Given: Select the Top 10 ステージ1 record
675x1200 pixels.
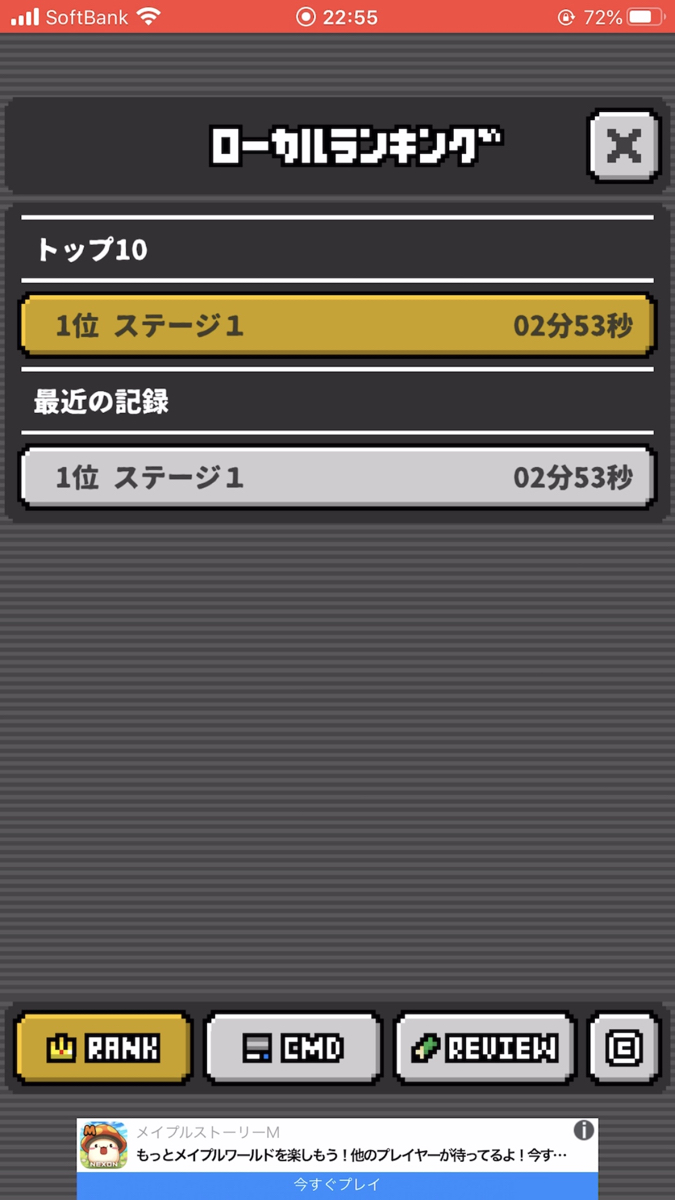Looking at the screenshot, I should (337, 326).
